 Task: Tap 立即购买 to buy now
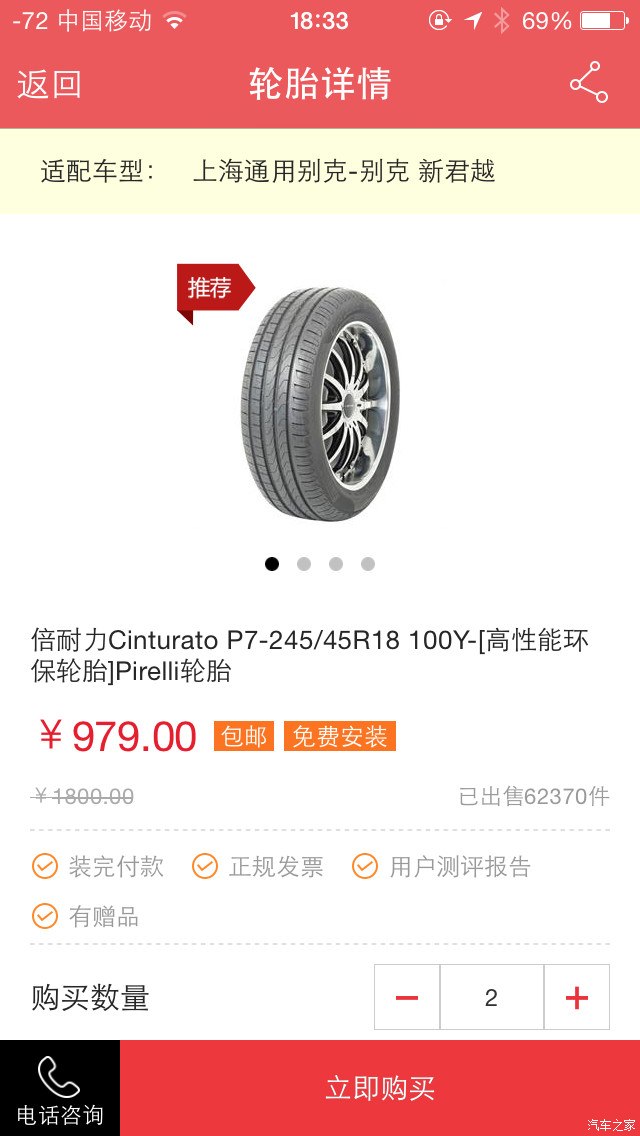(x=380, y=1088)
